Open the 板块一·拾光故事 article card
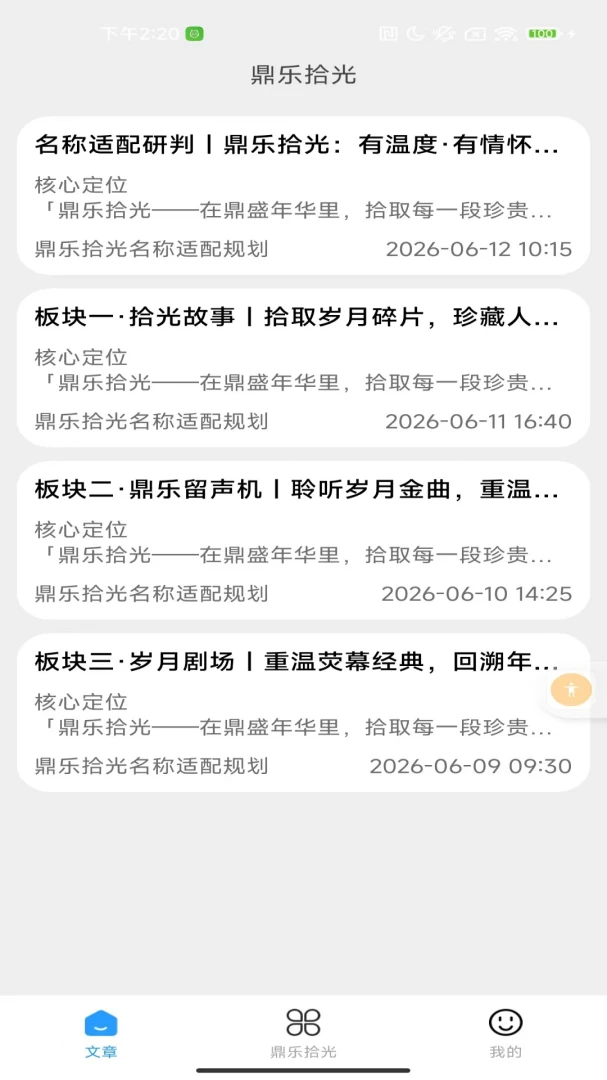 pyautogui.click(x=303, y=368)
